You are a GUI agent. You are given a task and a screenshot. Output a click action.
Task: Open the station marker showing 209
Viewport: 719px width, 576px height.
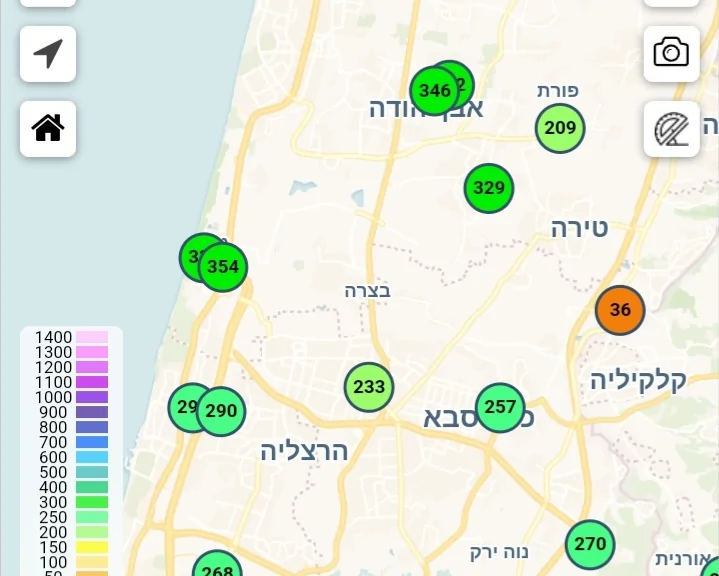tap(559, 128)
